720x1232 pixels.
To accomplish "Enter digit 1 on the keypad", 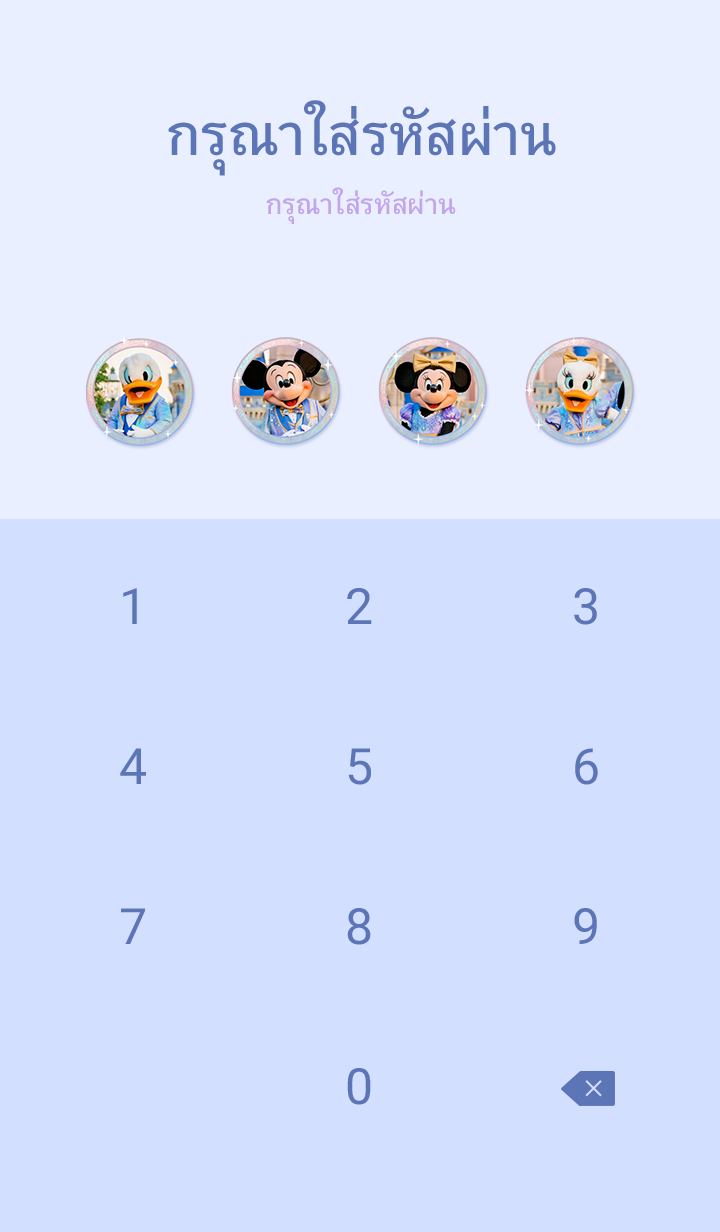I will 132,607.
